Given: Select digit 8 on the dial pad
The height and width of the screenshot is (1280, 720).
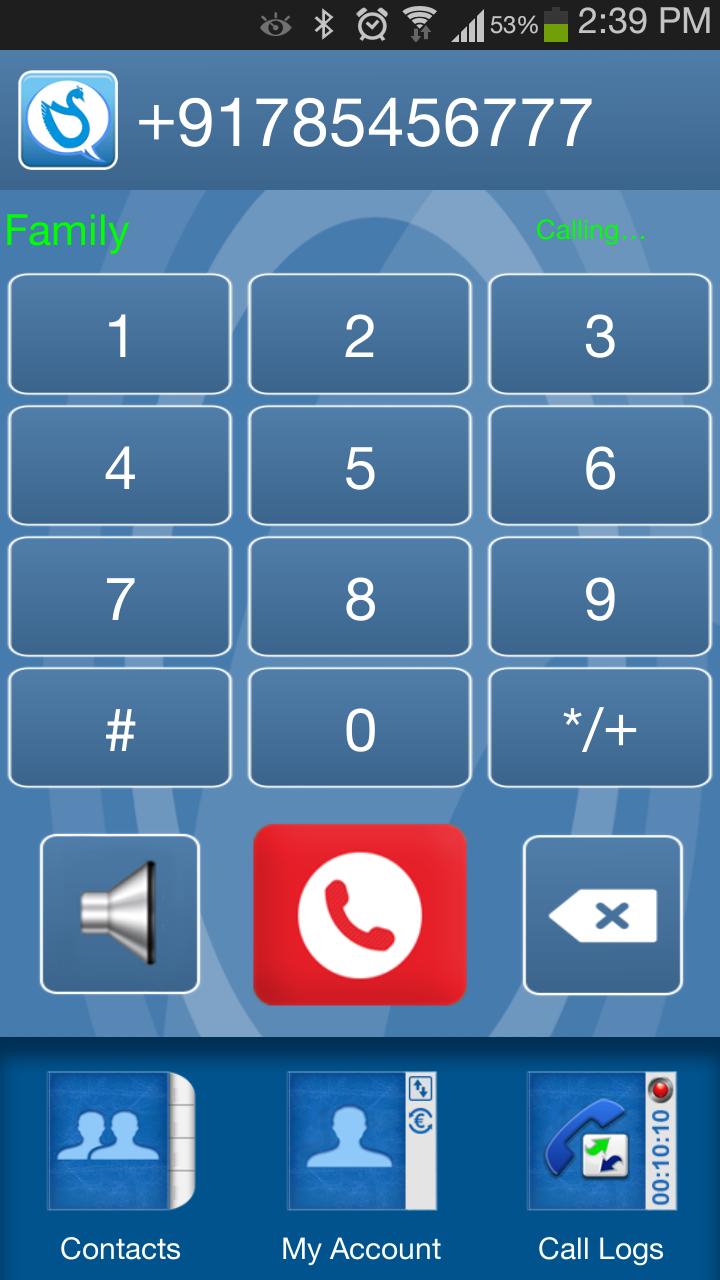Looking at the screenshot, I should [359, 597].
